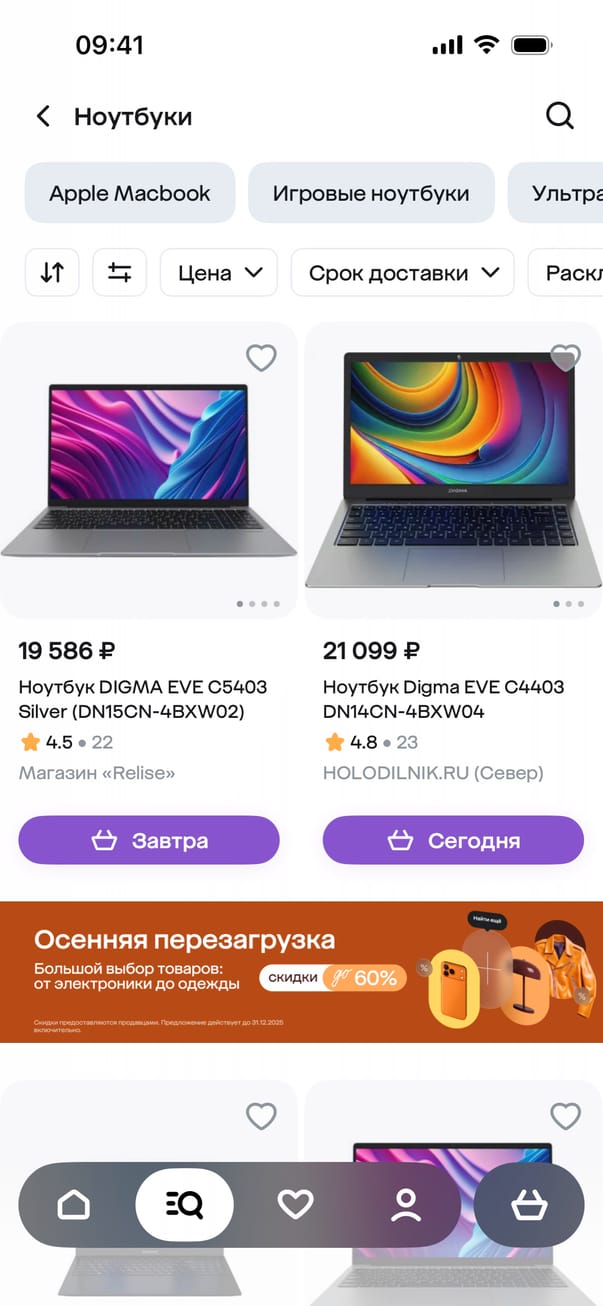Add DIGMA EVE C5403 to cart with Завтра
This screenshot has height=1306, width=603.
click(x=149, y=840)
